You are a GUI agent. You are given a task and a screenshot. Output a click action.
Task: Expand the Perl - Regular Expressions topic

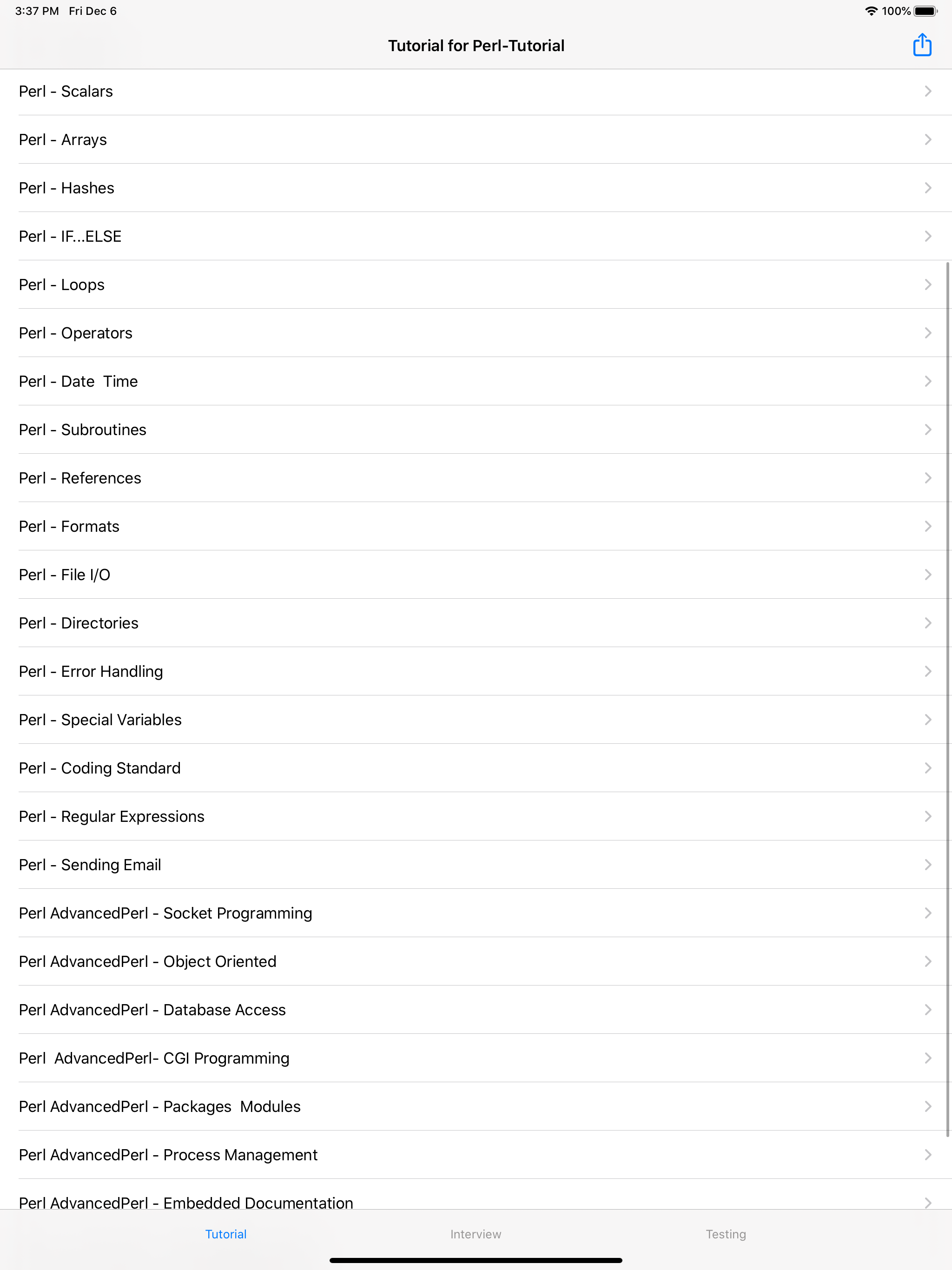coord(476,816)
